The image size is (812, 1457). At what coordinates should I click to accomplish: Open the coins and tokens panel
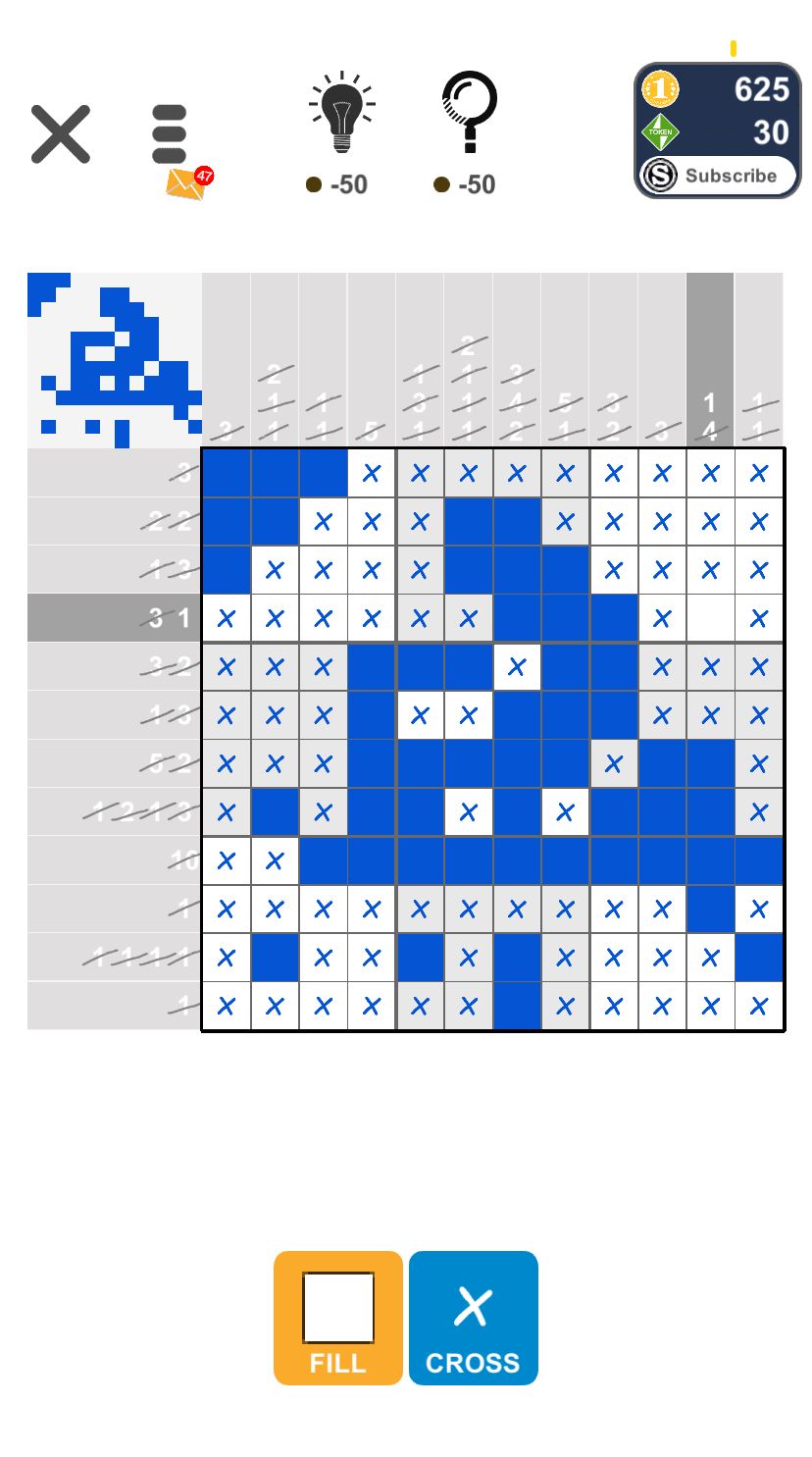pyautogui.click(x=718, y=108)
